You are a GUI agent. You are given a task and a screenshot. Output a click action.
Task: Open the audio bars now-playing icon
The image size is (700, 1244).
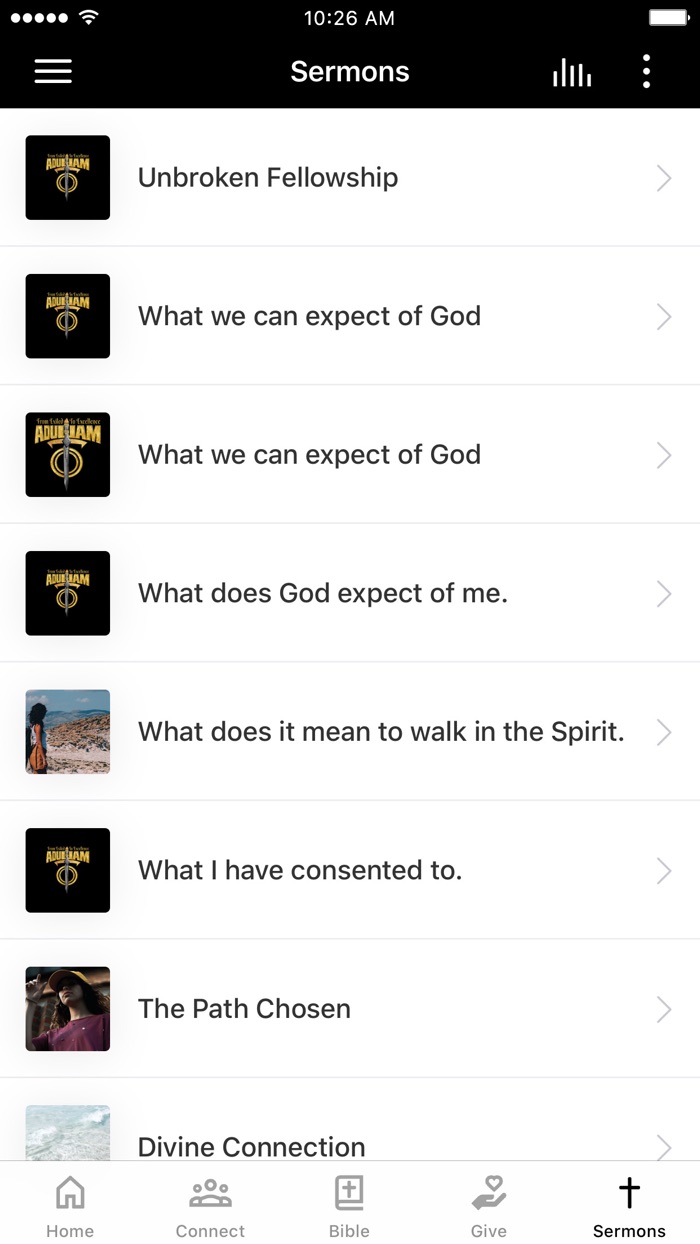(x=571, y=72)
